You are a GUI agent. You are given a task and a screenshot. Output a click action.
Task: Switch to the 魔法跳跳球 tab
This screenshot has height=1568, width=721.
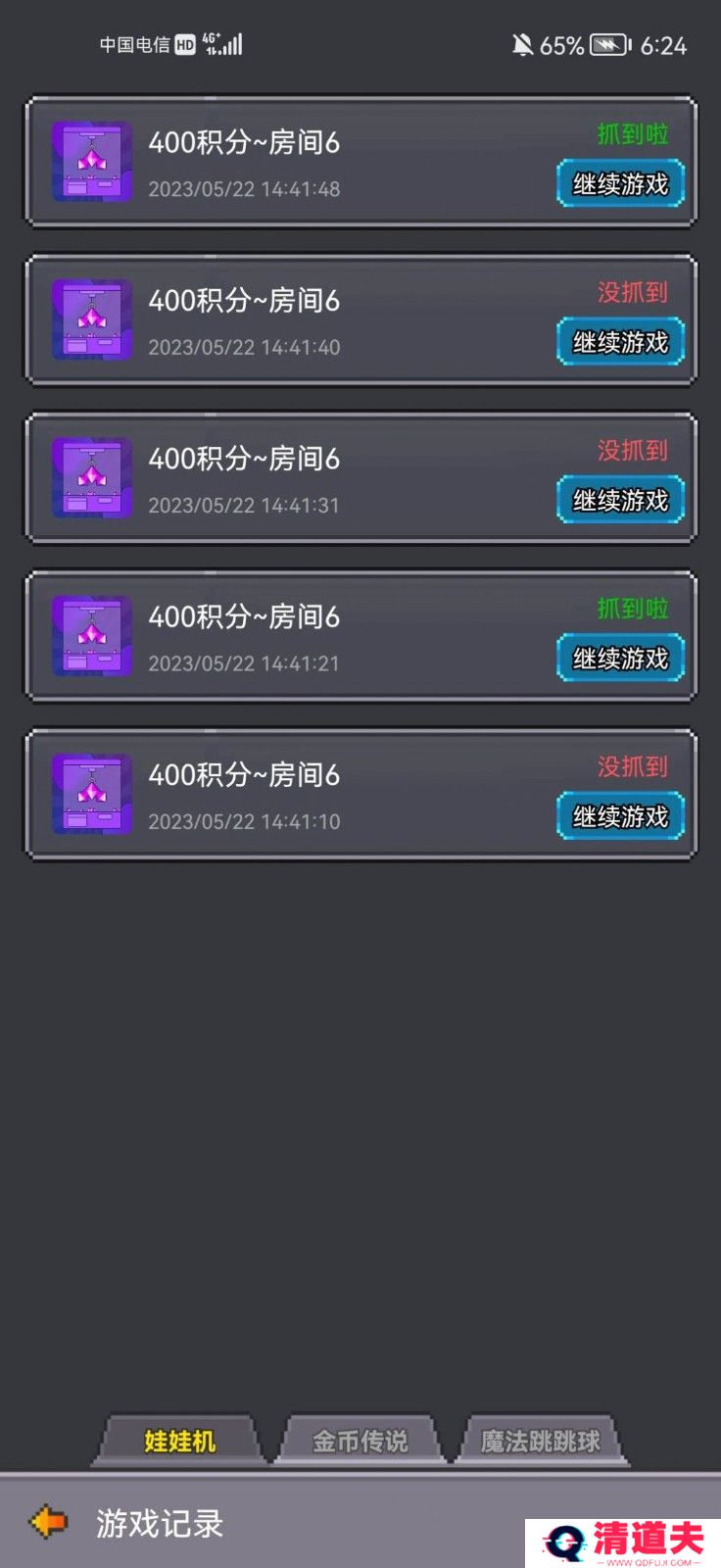coord(540,1441)
